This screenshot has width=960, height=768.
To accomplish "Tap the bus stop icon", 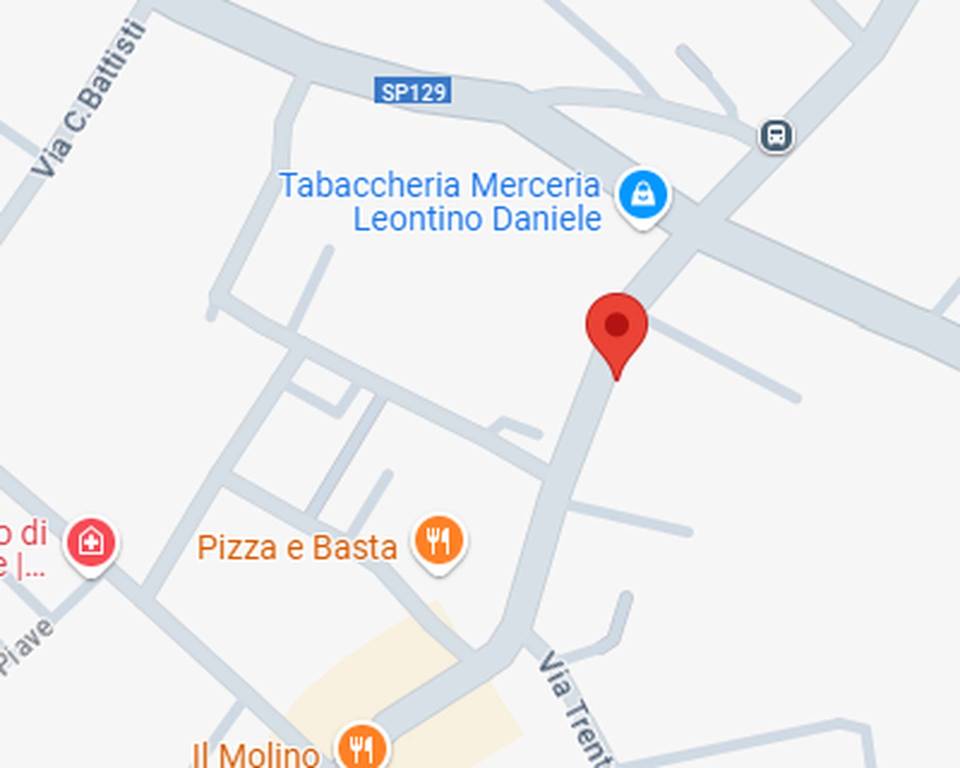I will 775,135.
